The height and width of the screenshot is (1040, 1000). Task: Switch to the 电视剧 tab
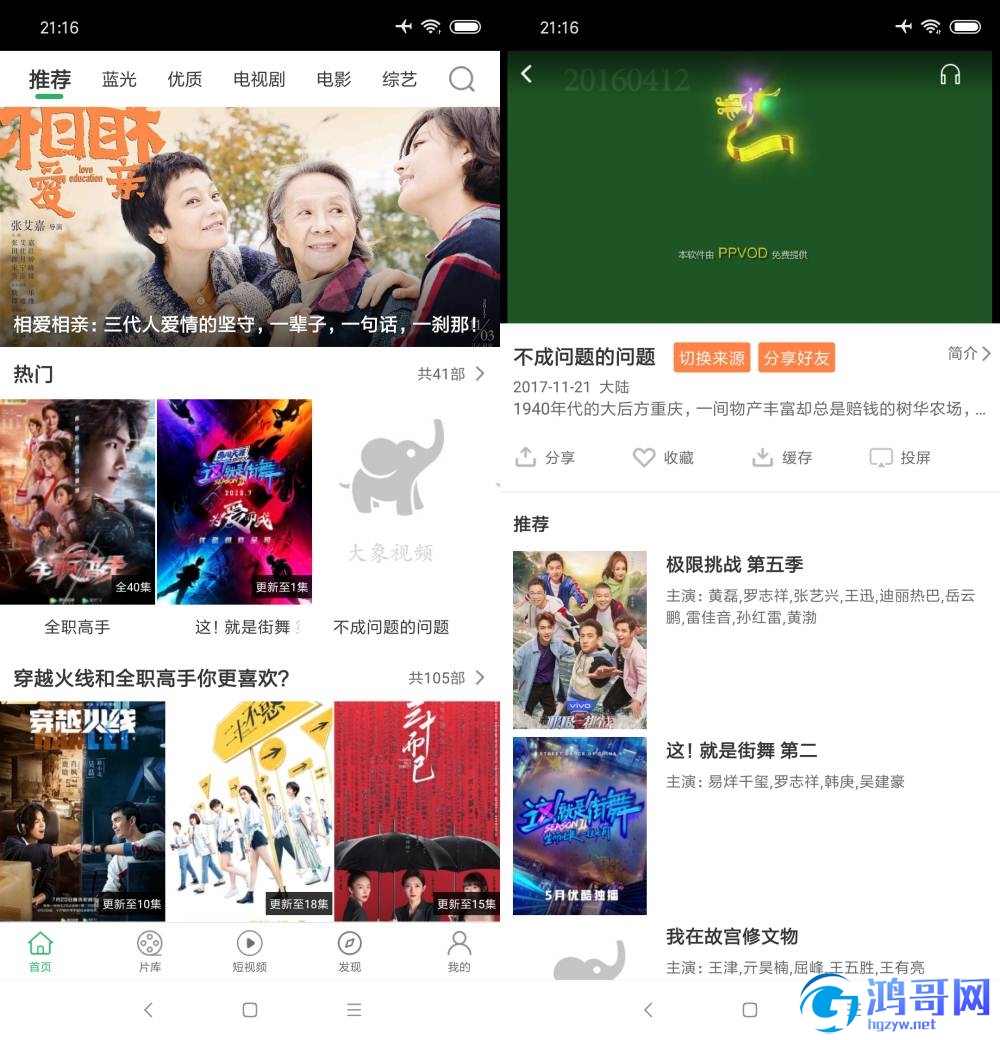[259, 79]
